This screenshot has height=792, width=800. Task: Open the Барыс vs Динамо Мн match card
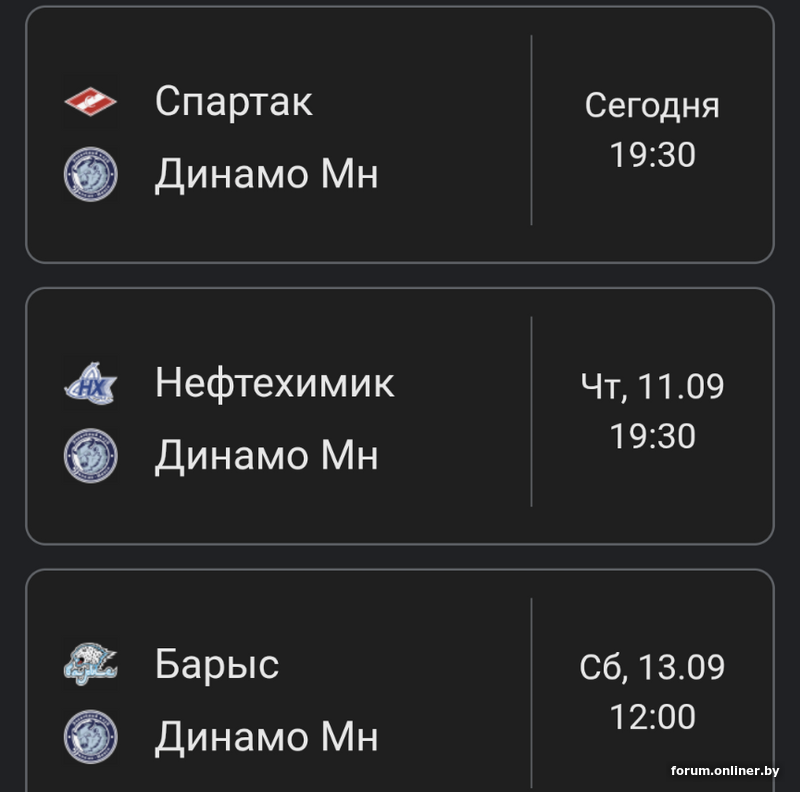pyautogui.click(x=400, y=690)
